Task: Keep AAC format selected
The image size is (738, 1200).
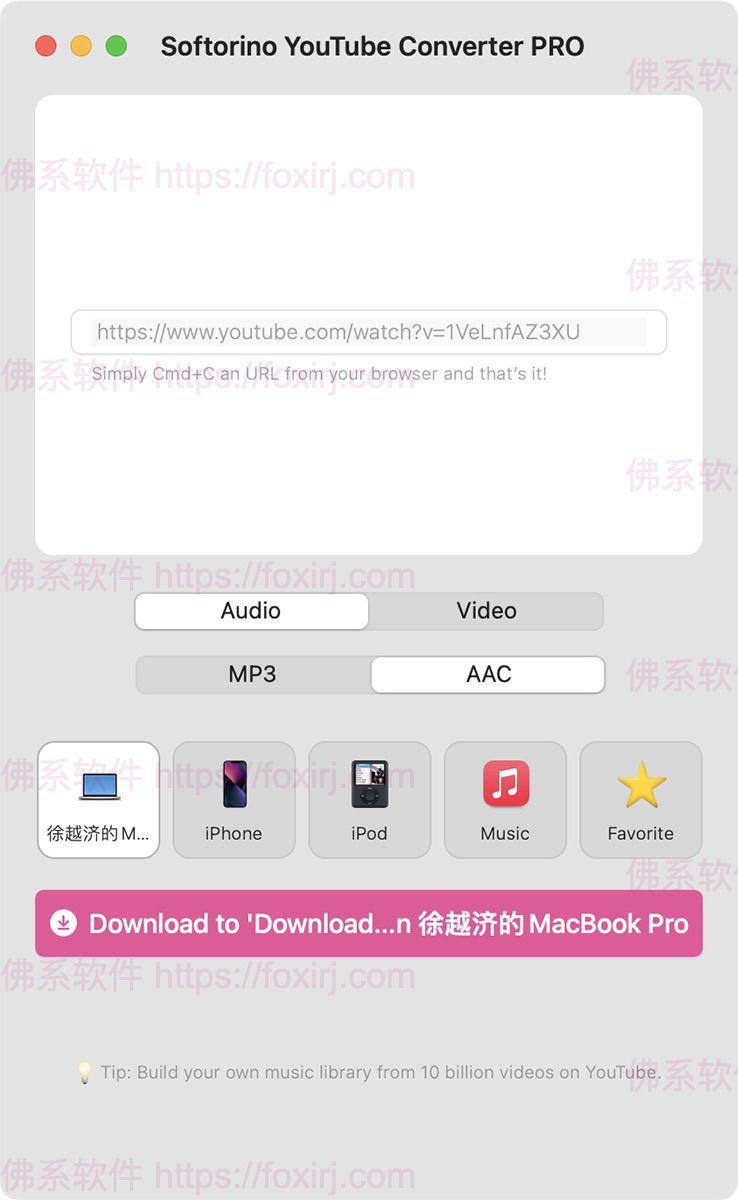Action: pyautogui.click(x=487, y=674)
